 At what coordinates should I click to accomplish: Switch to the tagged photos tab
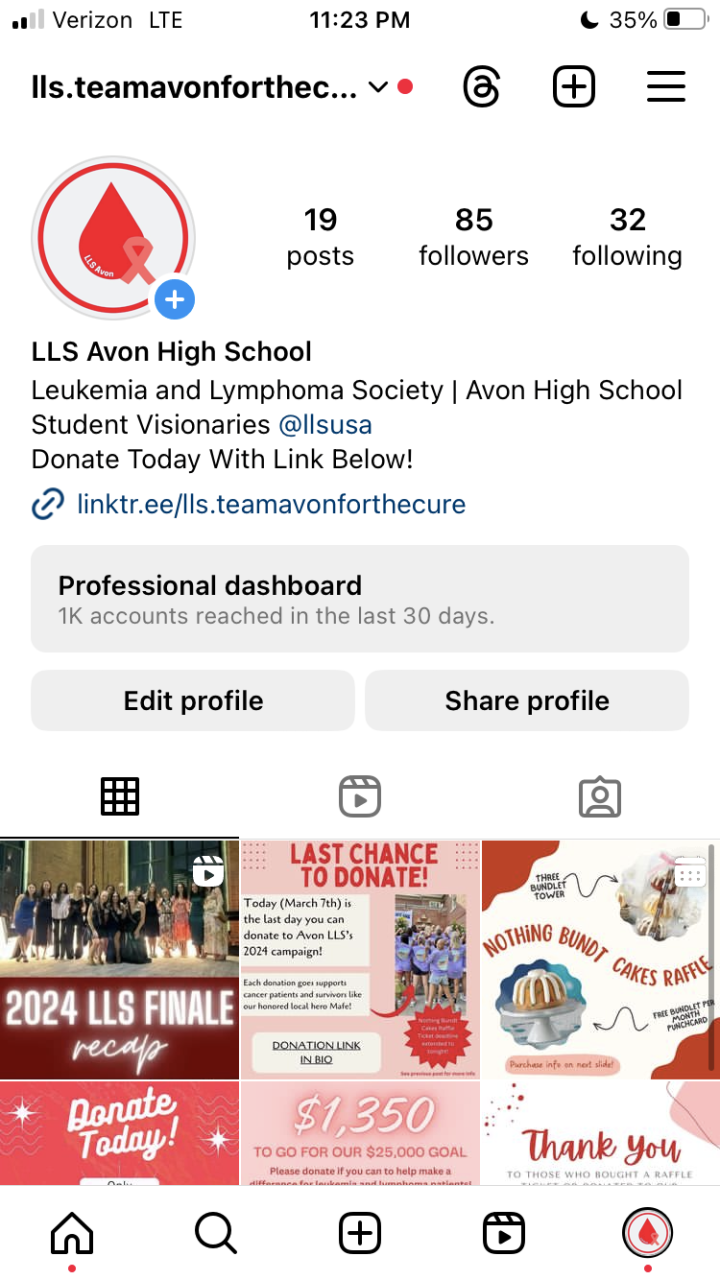point(600,797)
